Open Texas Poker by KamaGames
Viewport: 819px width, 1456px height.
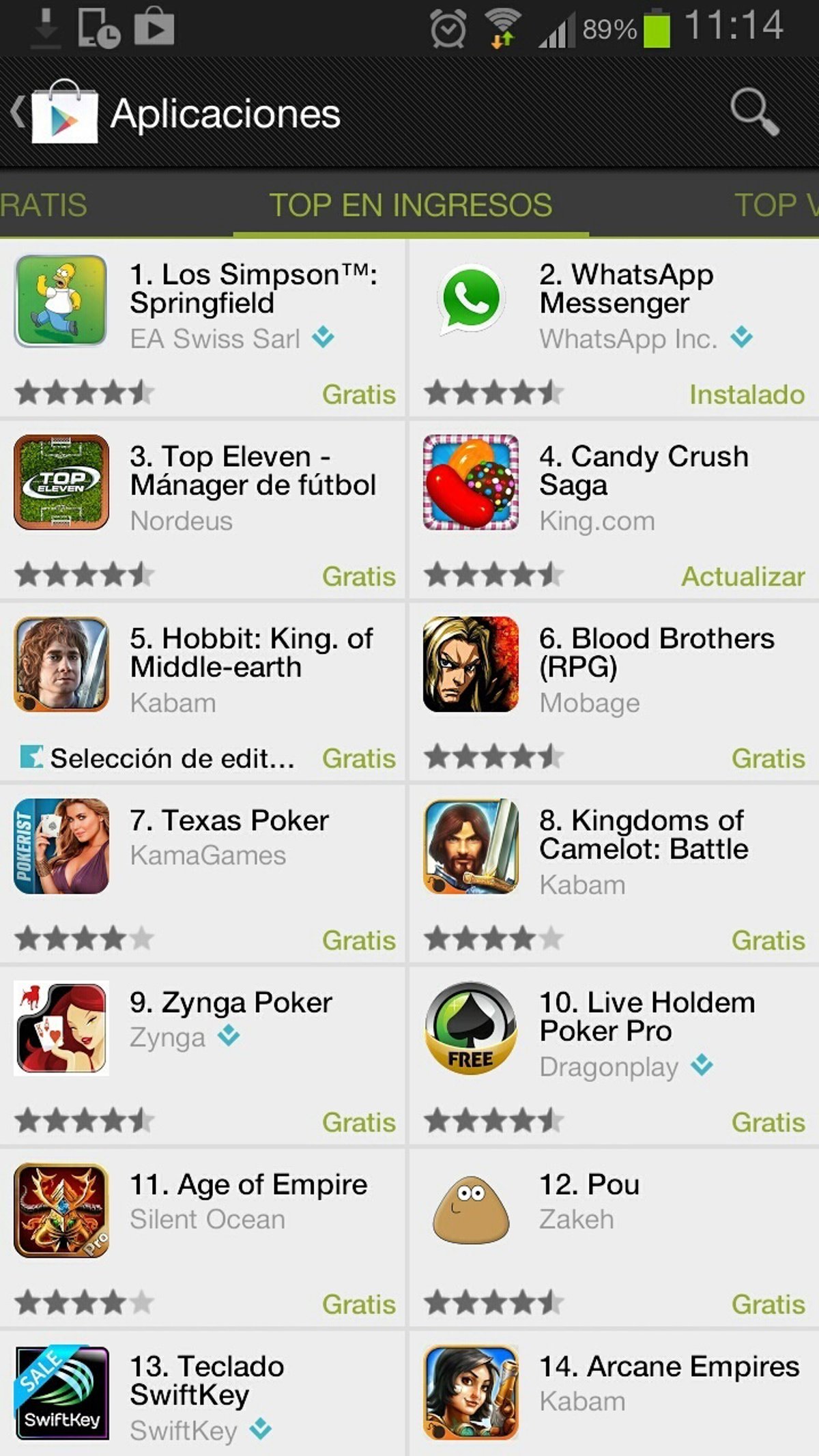(202, 874)
